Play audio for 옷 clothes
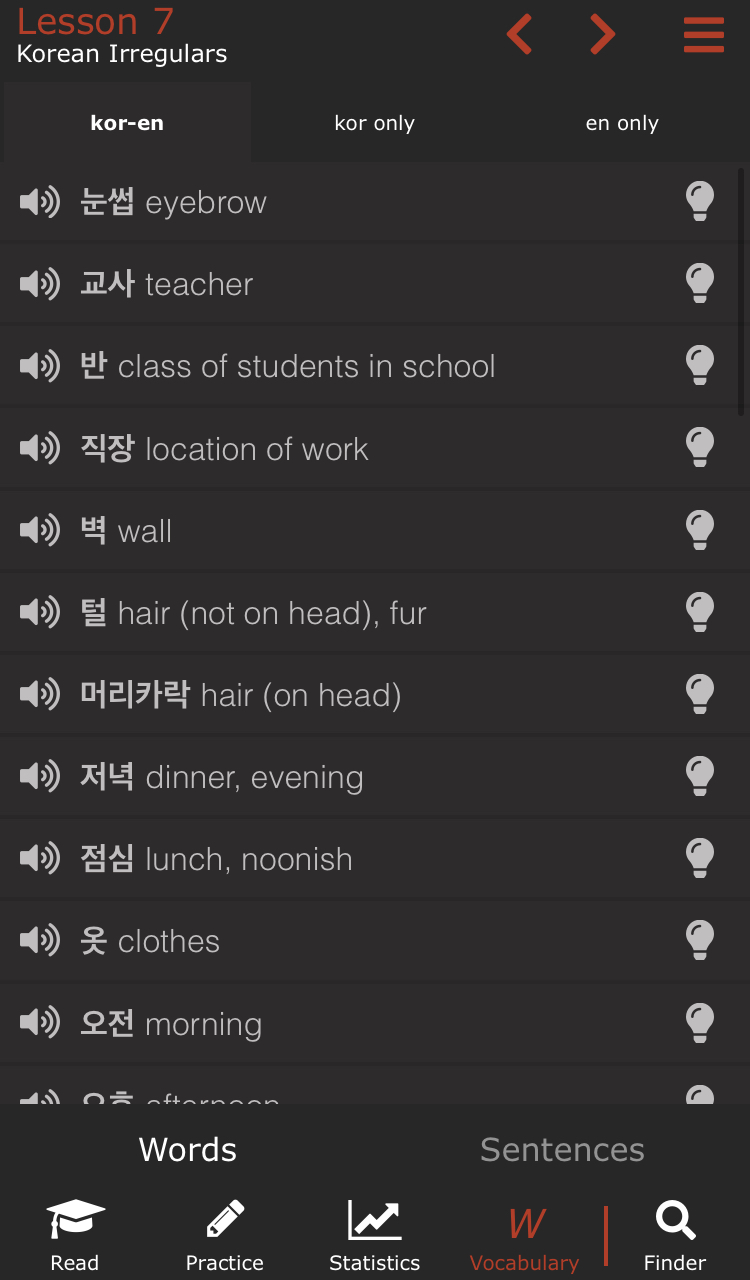The image size is (750, 1280). 40,940
